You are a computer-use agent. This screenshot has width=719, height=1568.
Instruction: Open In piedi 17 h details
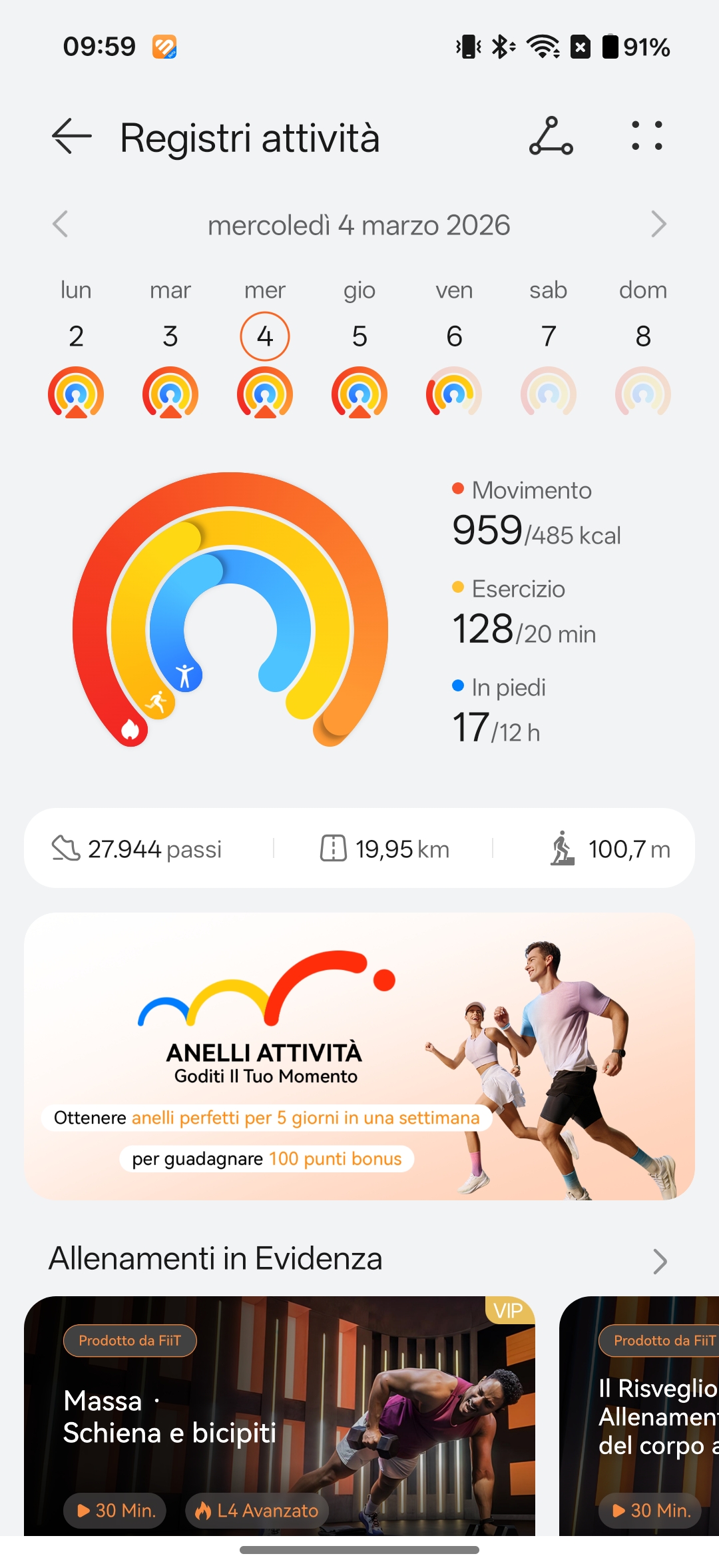[x=499, y=711]
